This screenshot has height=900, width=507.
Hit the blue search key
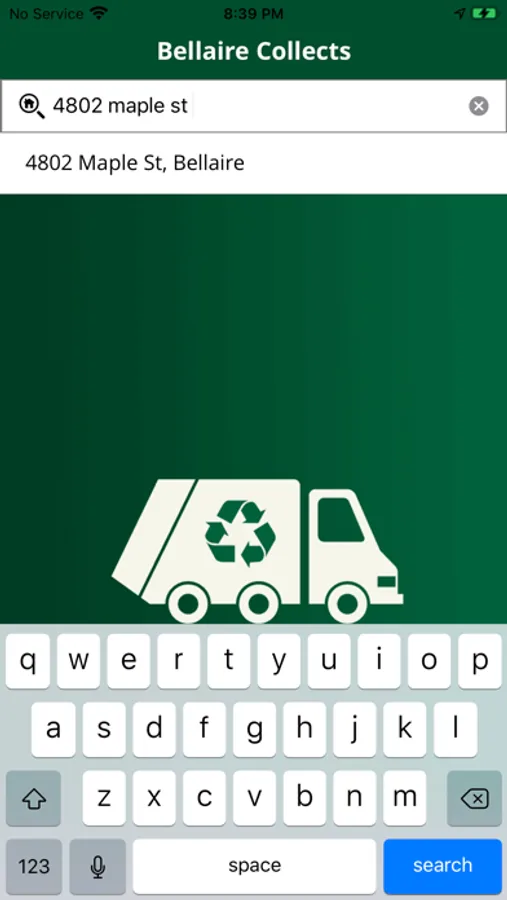(x=442, y=866)
